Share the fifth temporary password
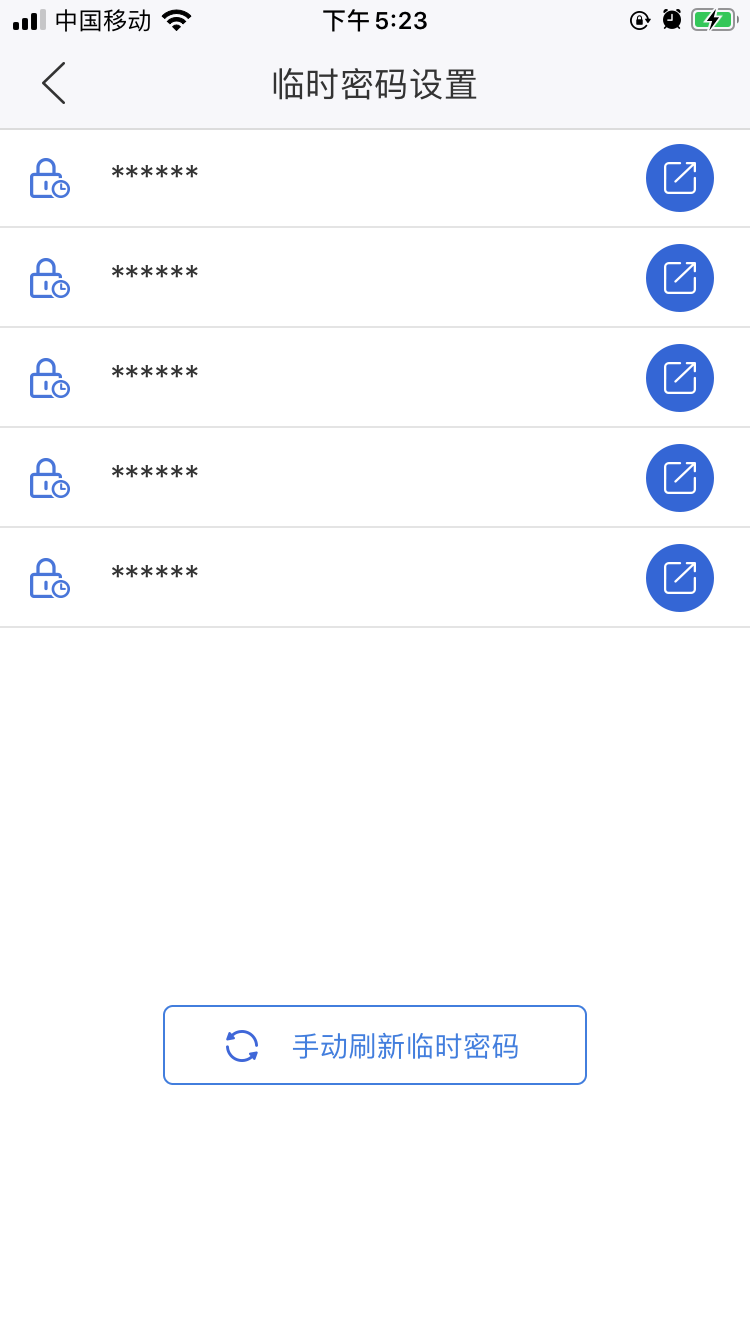 click(680, 578)
